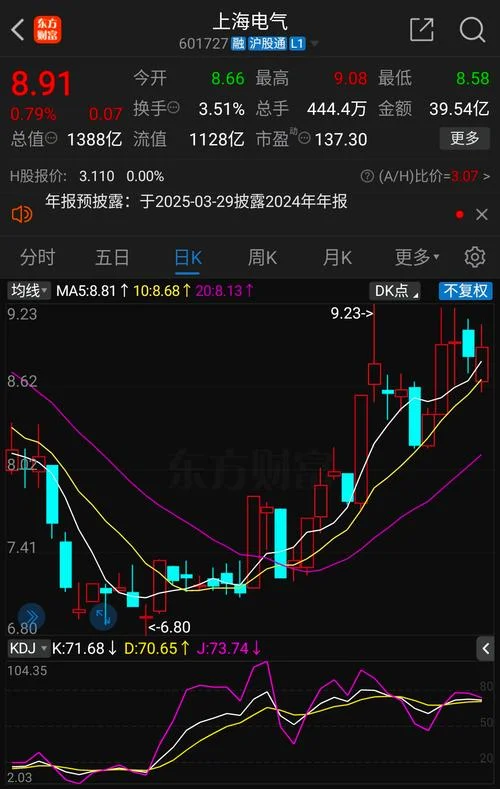Tap the blue double-arrow chart button
This screenshot has height=789, width=500.
click(x=31, y=616)
